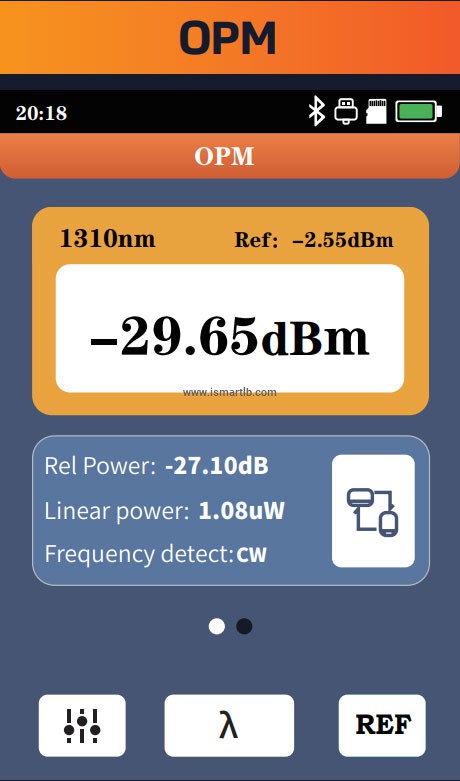Tap the device data transfer icon

[373, 511]
